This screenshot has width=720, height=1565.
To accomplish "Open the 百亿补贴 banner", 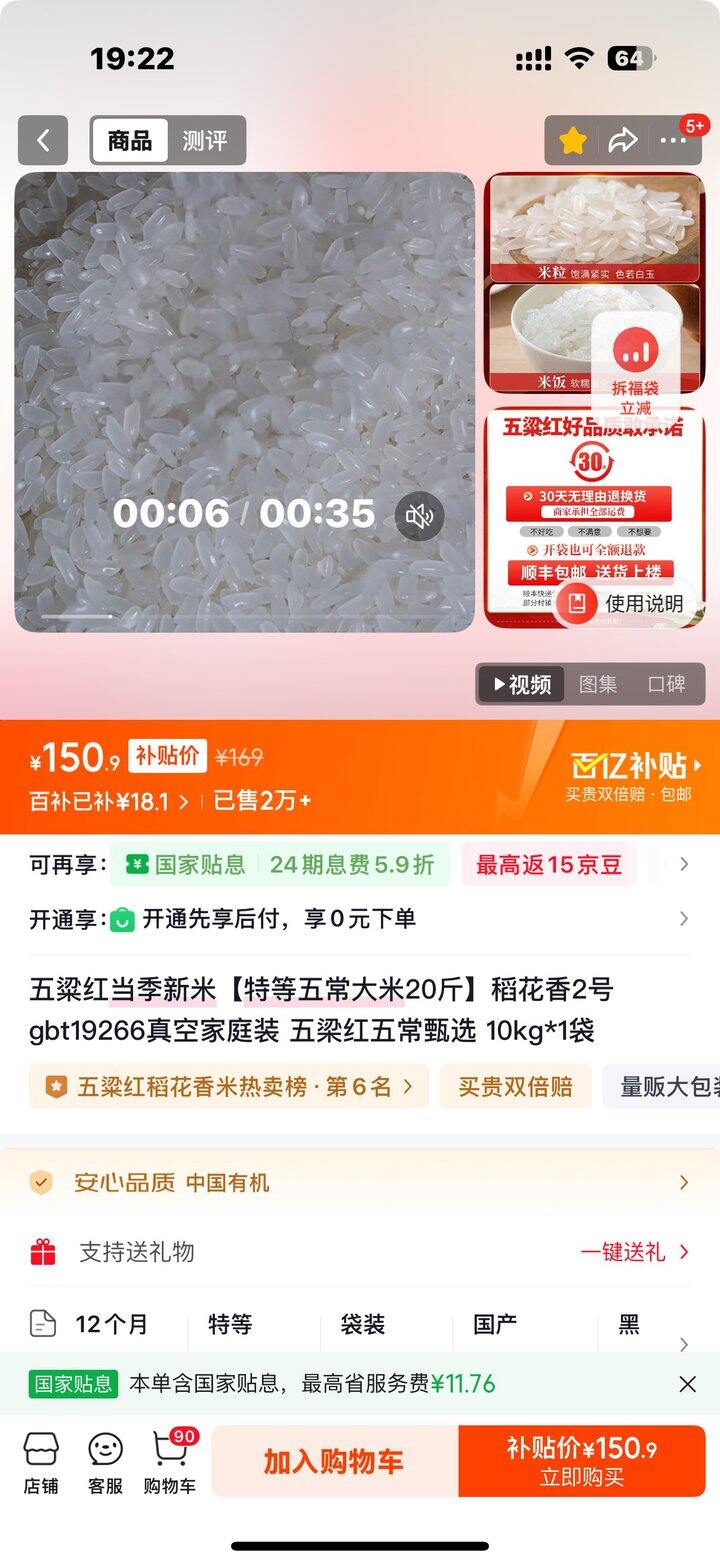I will point(636,777).
